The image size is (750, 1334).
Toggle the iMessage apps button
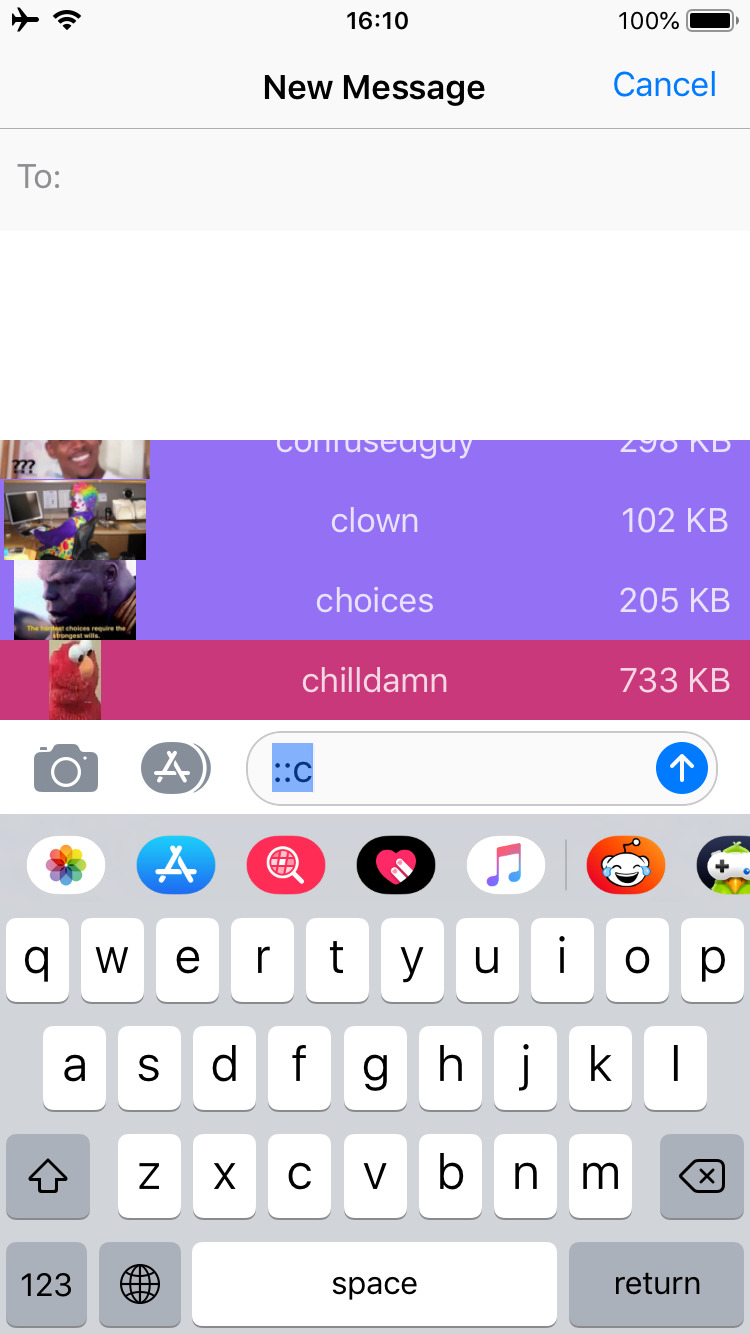click(x=174, y=768)
